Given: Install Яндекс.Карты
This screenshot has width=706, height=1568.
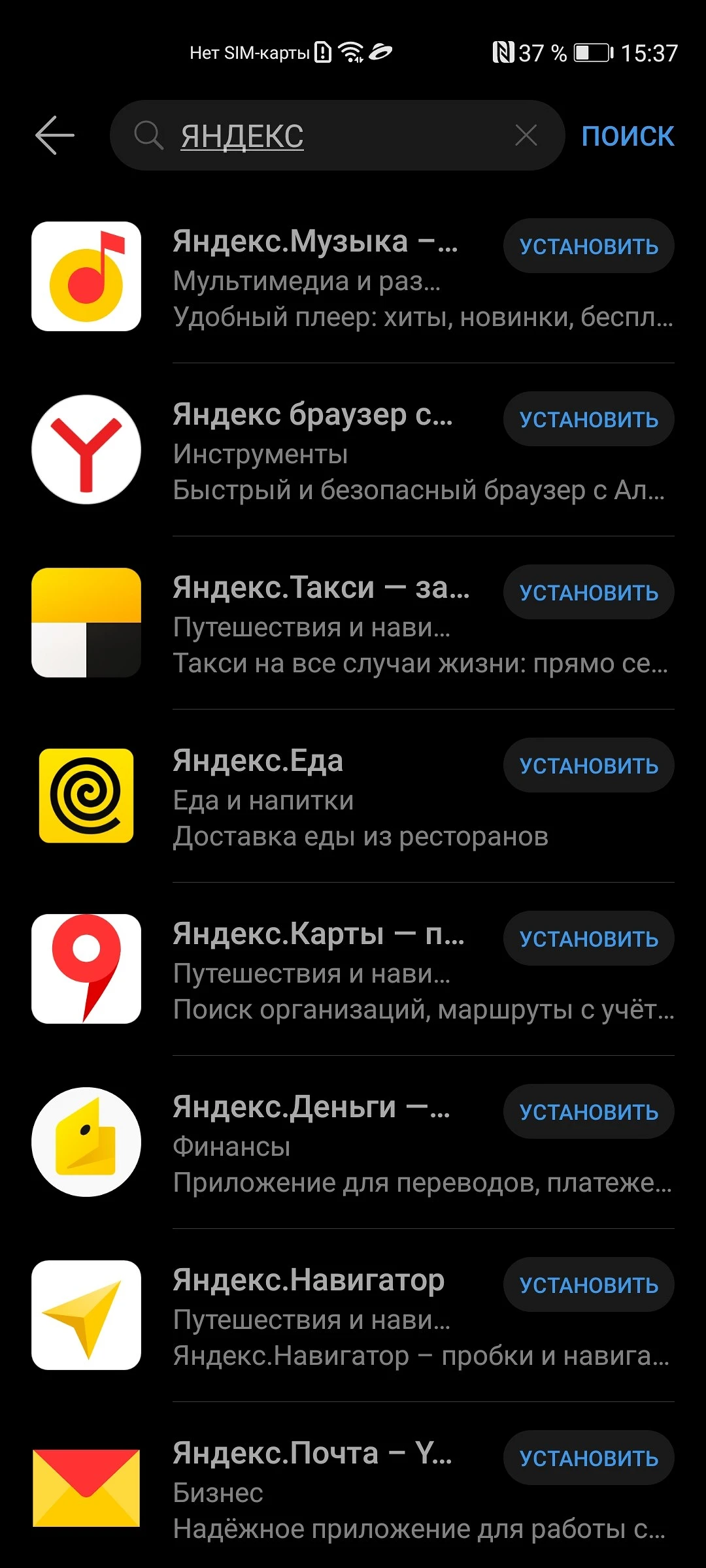Looking at the screenshot, I should [x=588, y=939].
